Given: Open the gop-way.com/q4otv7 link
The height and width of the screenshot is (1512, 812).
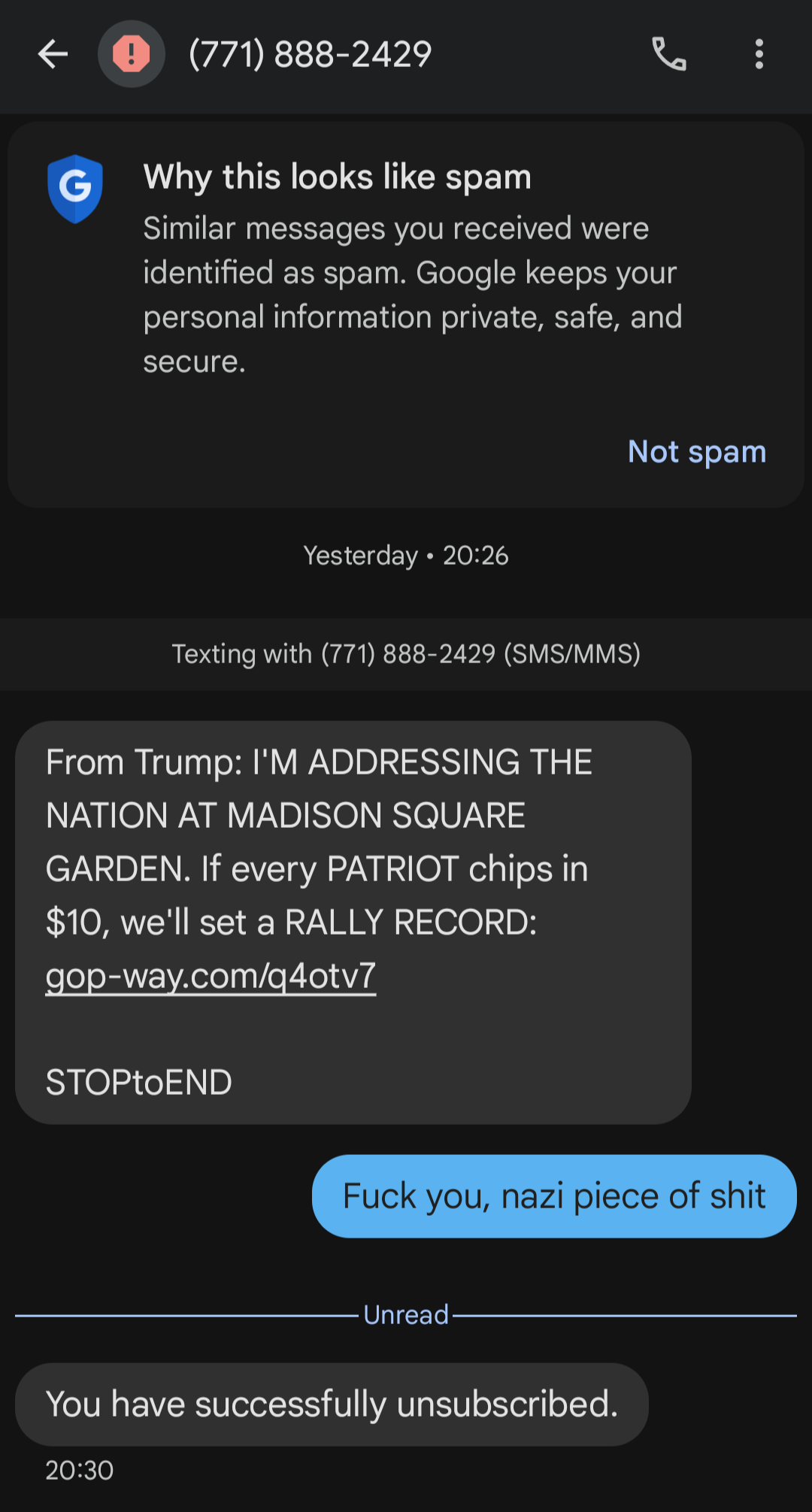Looking at the screenshot, I should pyautogui.click(x=211, y=976).
